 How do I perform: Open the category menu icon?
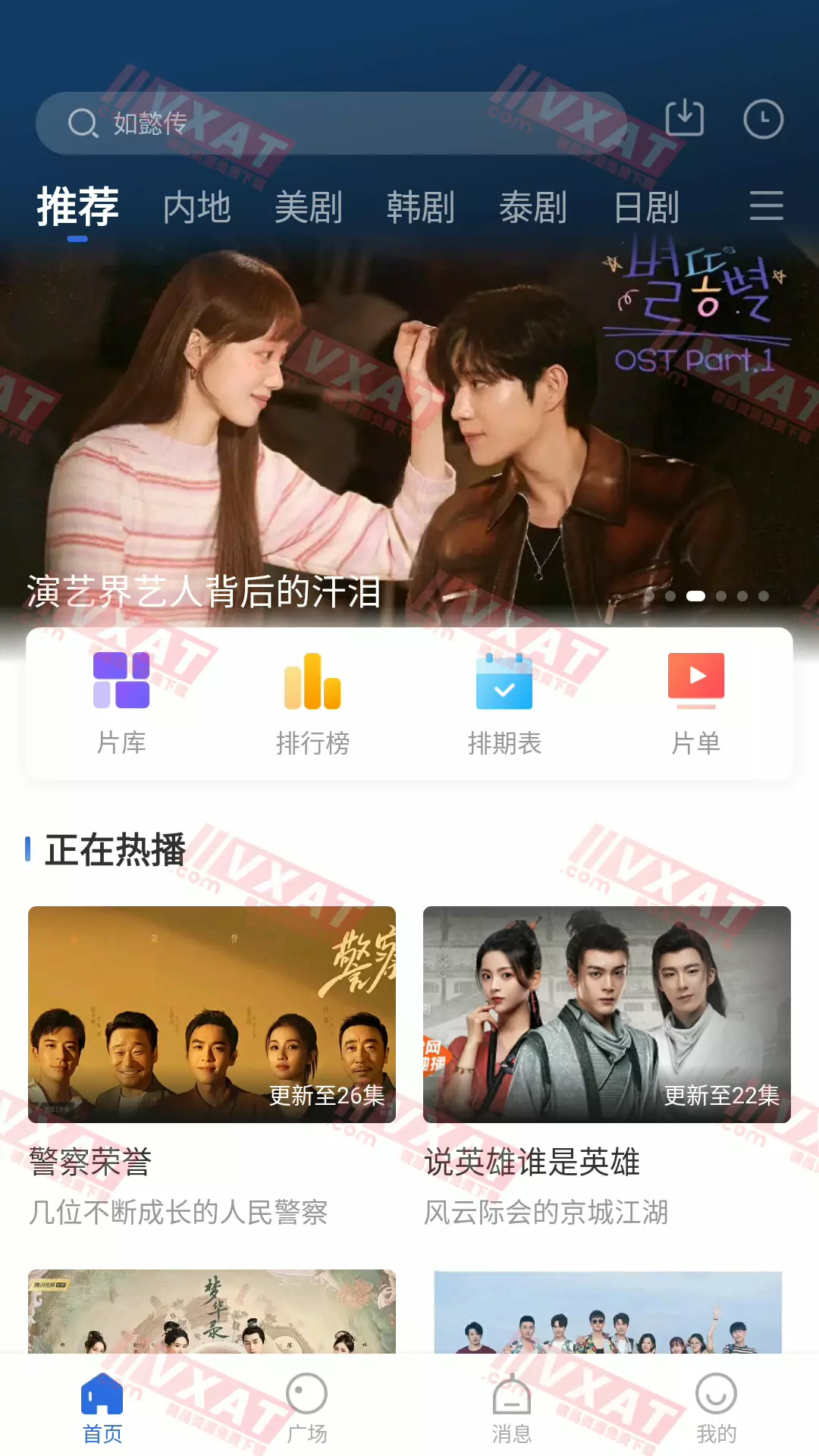tap(766, 206)
